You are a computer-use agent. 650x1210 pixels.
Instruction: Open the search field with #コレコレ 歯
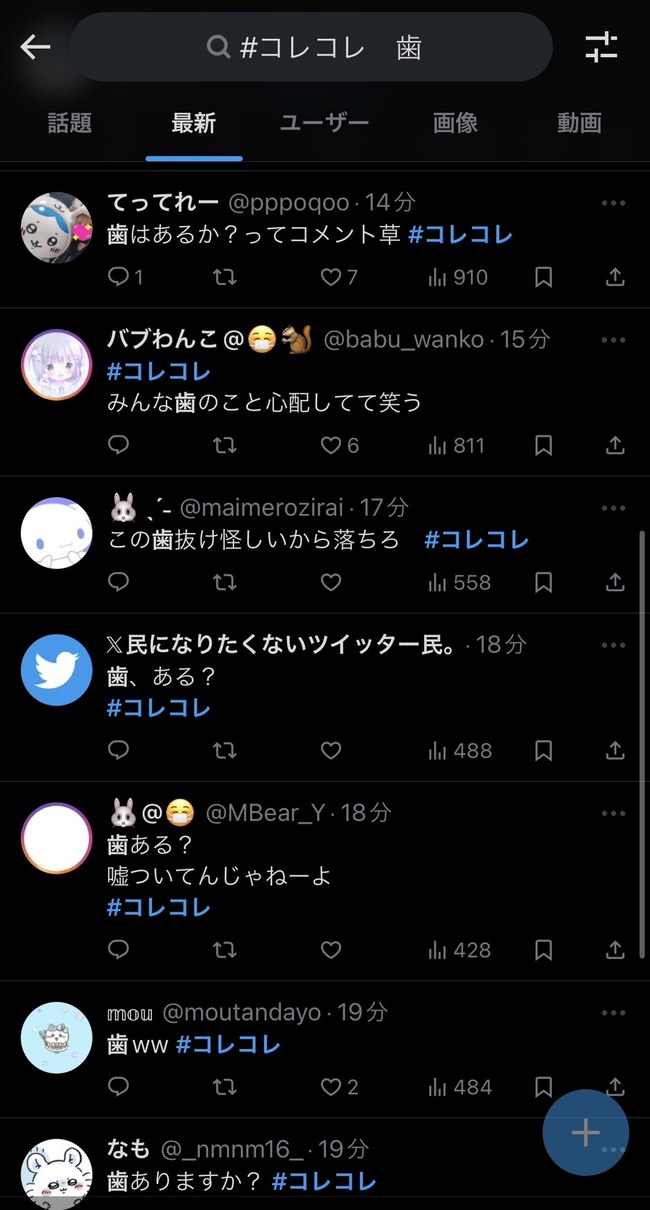tap(312, 47)
